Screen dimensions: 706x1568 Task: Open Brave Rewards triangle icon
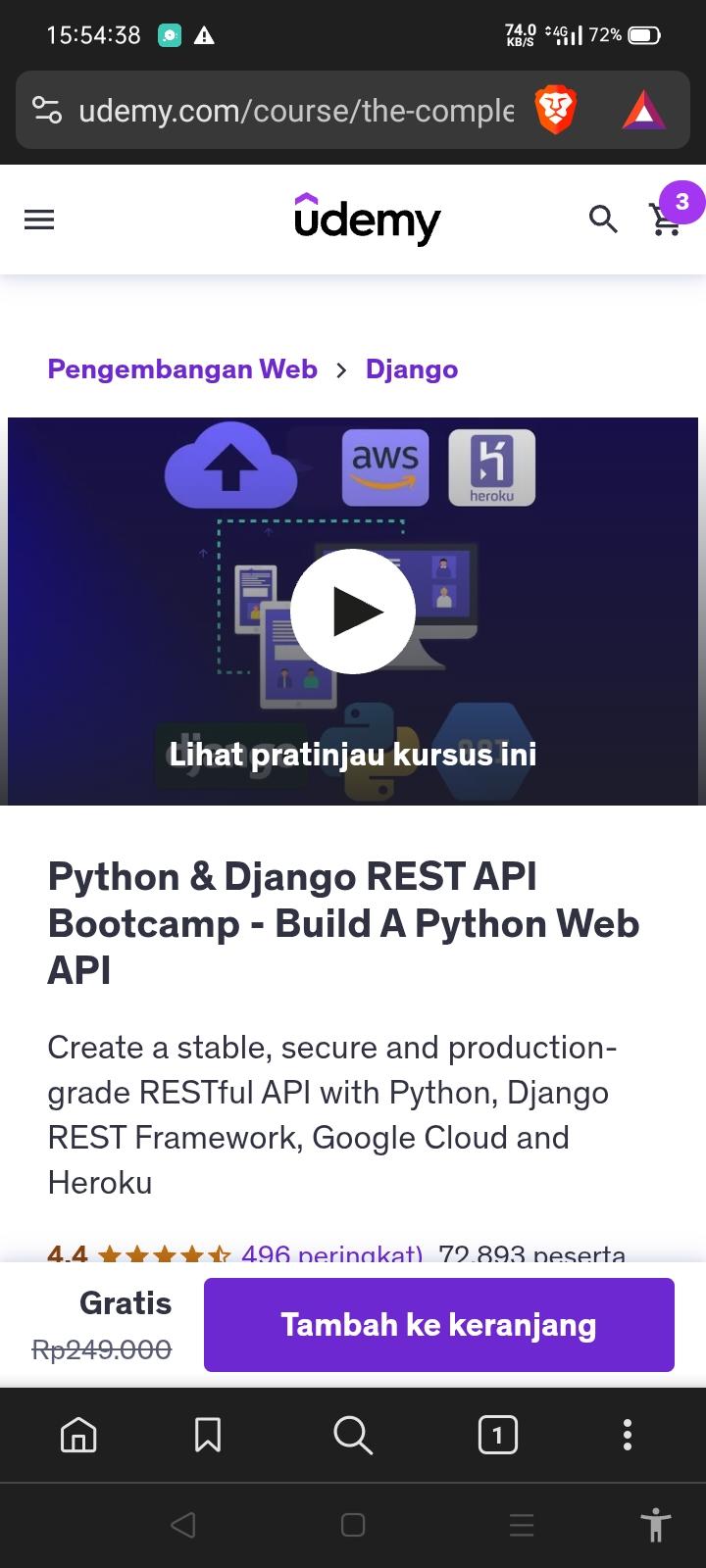[643, 111]
